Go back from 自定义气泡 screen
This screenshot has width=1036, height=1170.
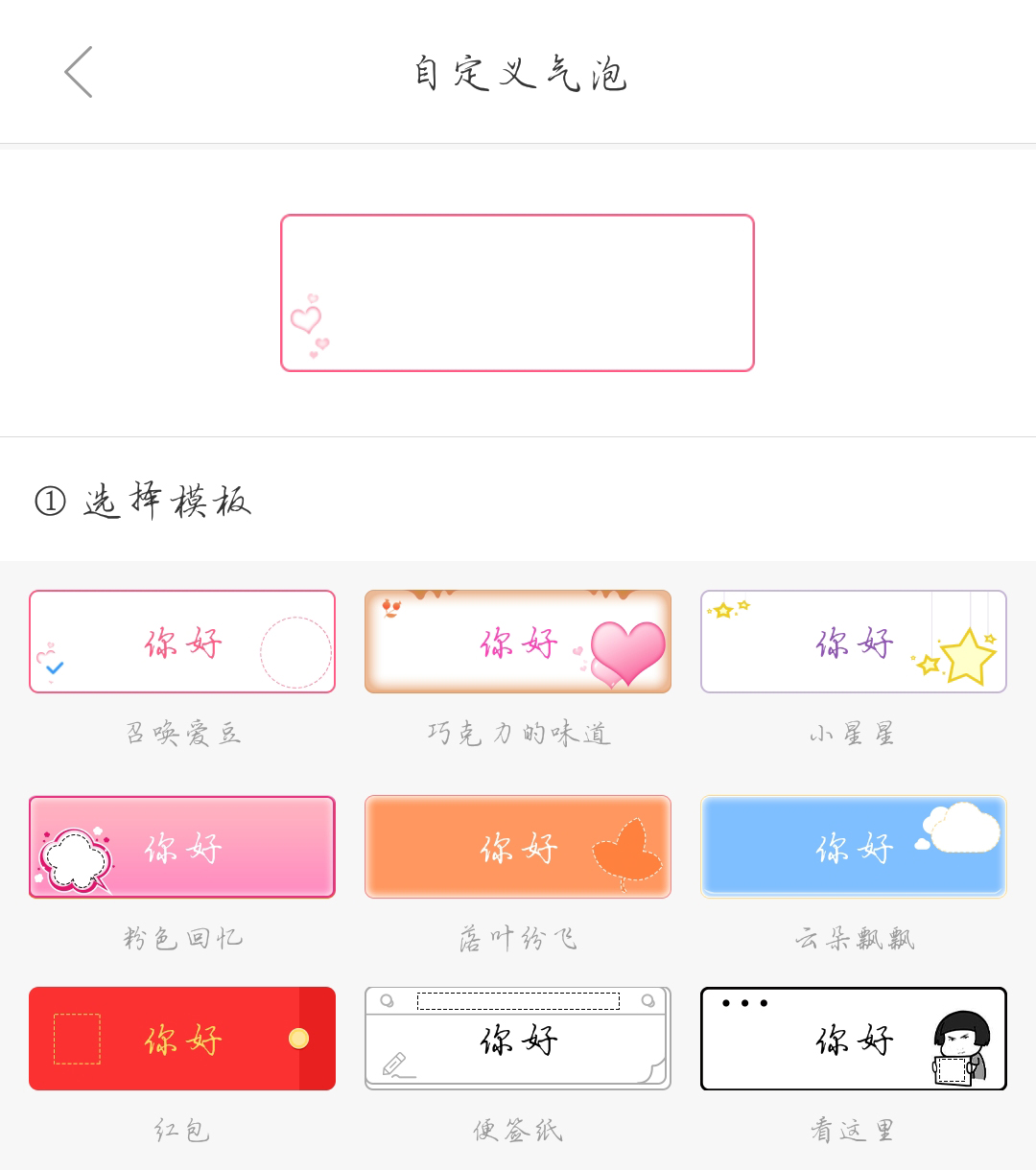pos(79,72)
